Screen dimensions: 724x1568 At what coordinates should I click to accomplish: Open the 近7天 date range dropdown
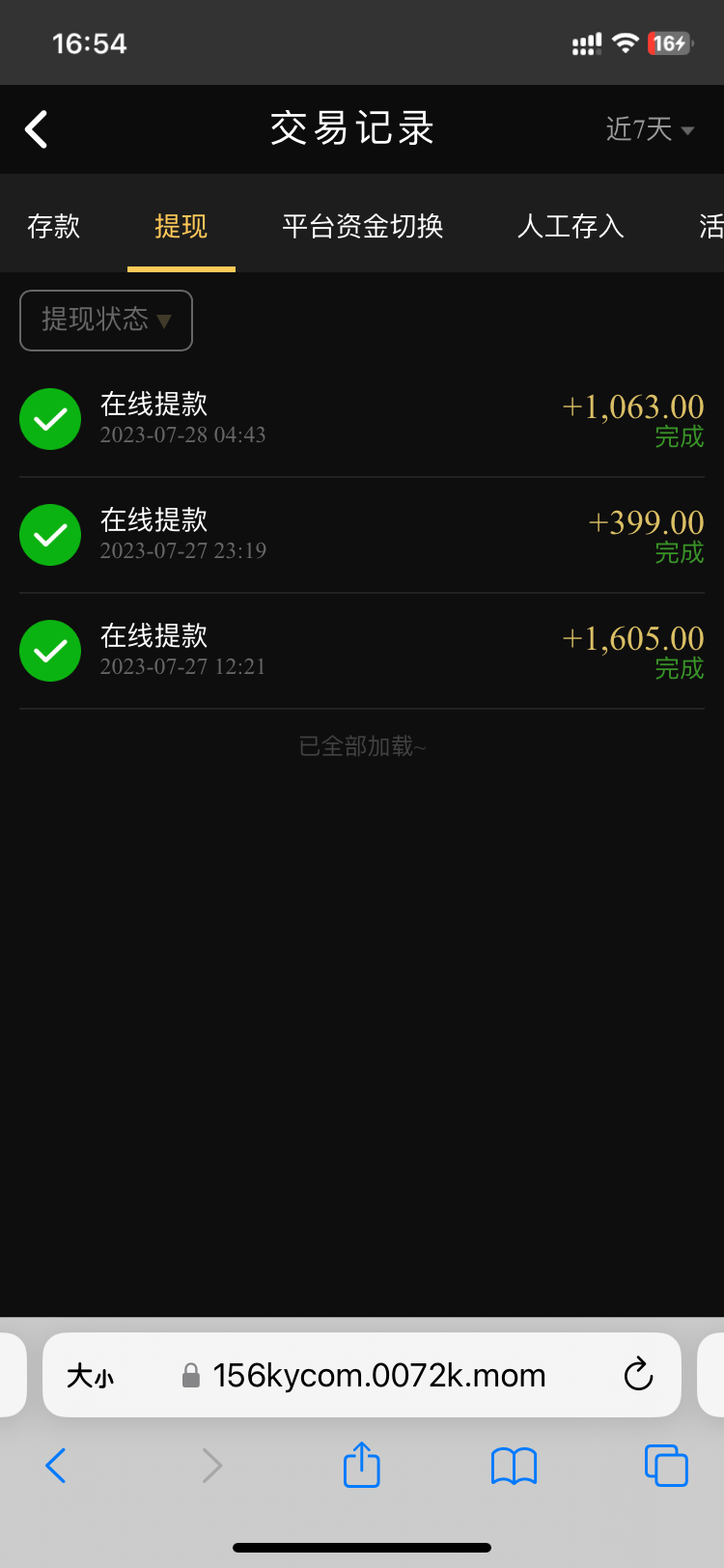(x=649, y=129)
